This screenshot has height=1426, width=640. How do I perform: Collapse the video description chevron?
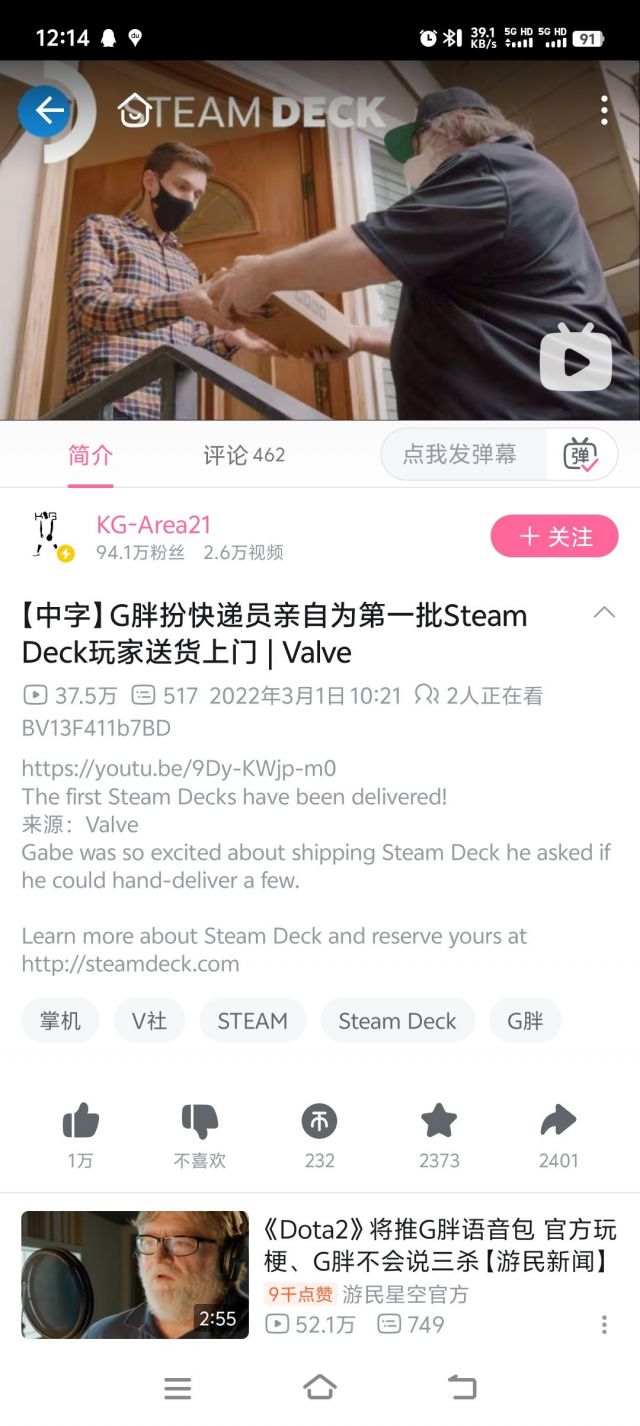(x=604, y=613)
